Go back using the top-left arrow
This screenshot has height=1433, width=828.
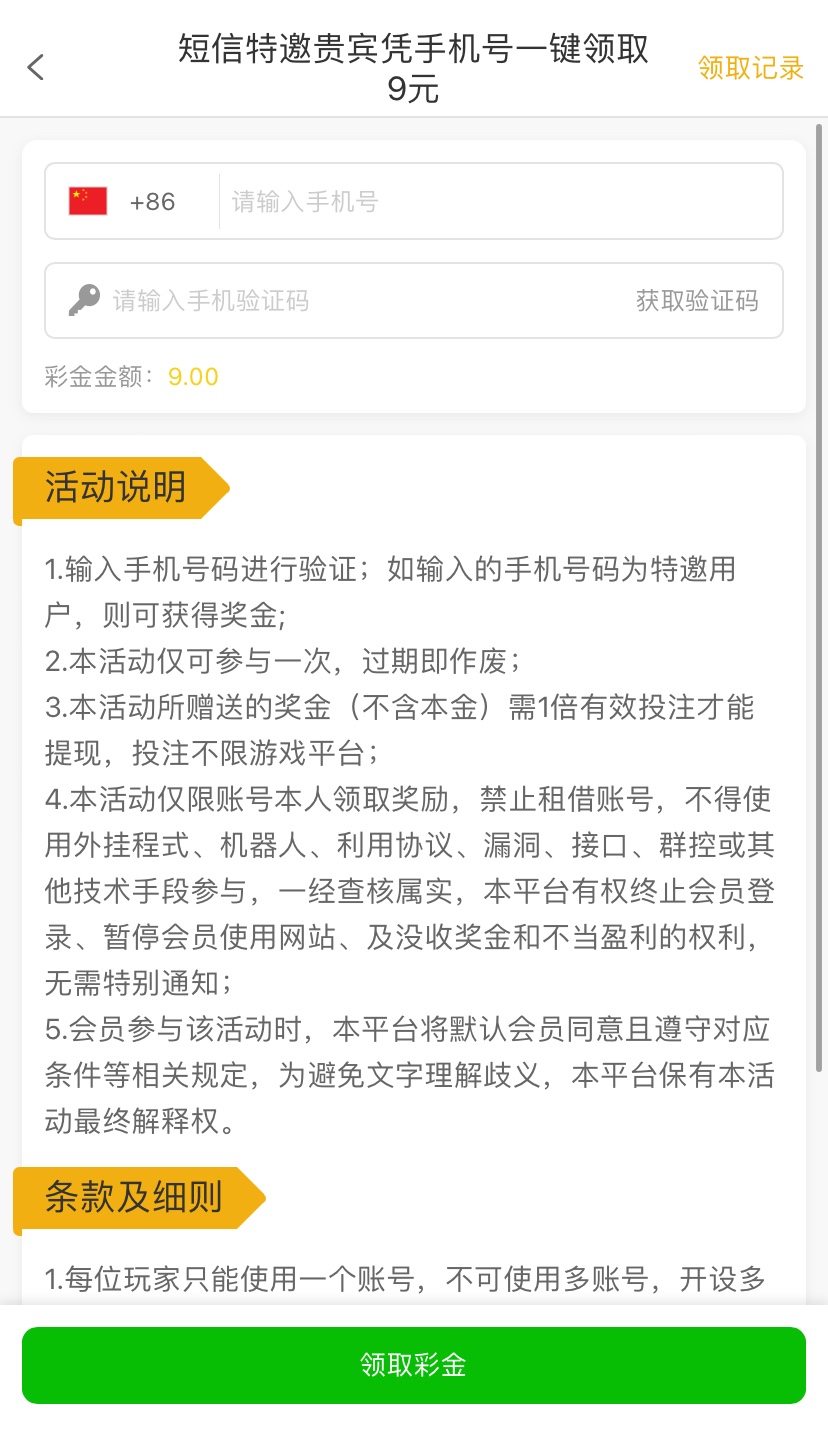click(36, 68)
